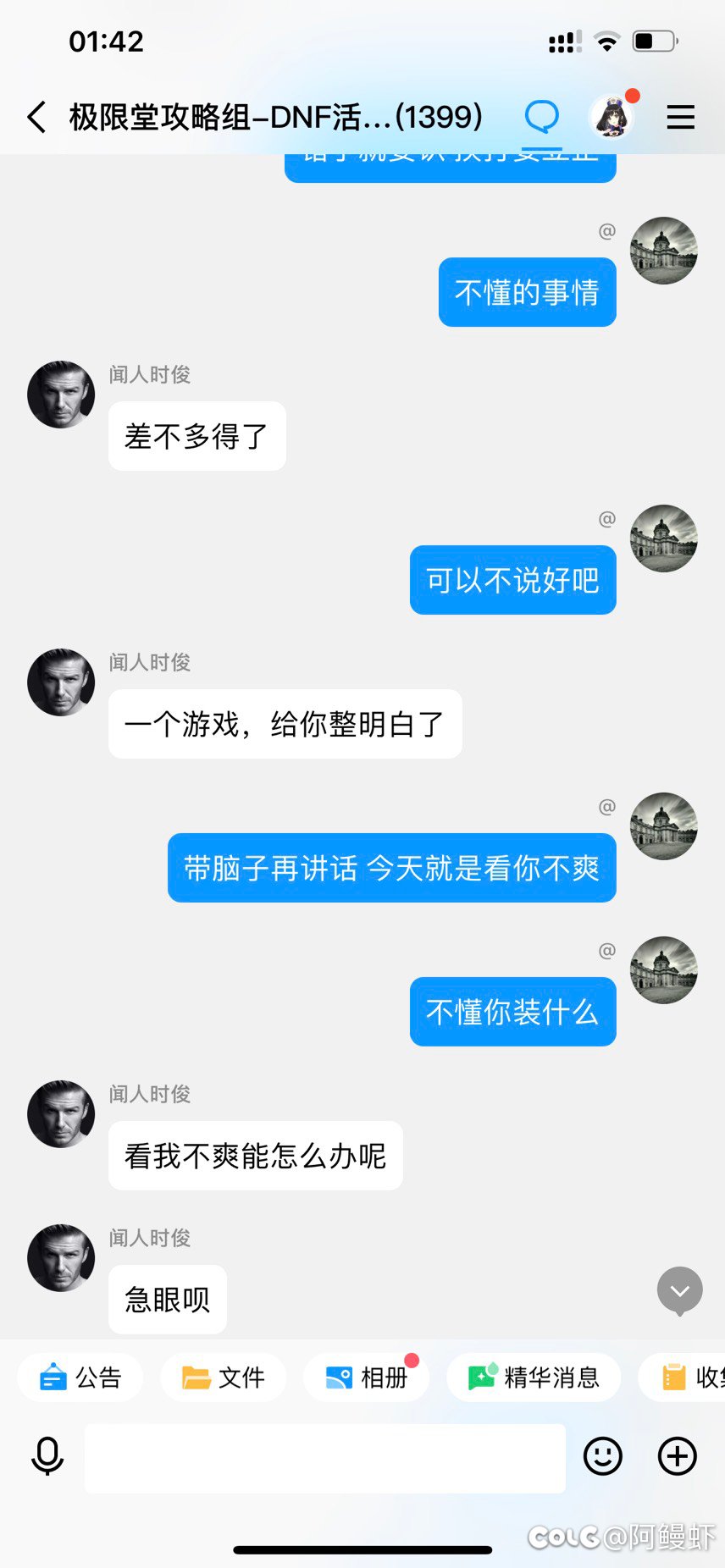Open 精华消息 essential messages

tap(534, 1378)
